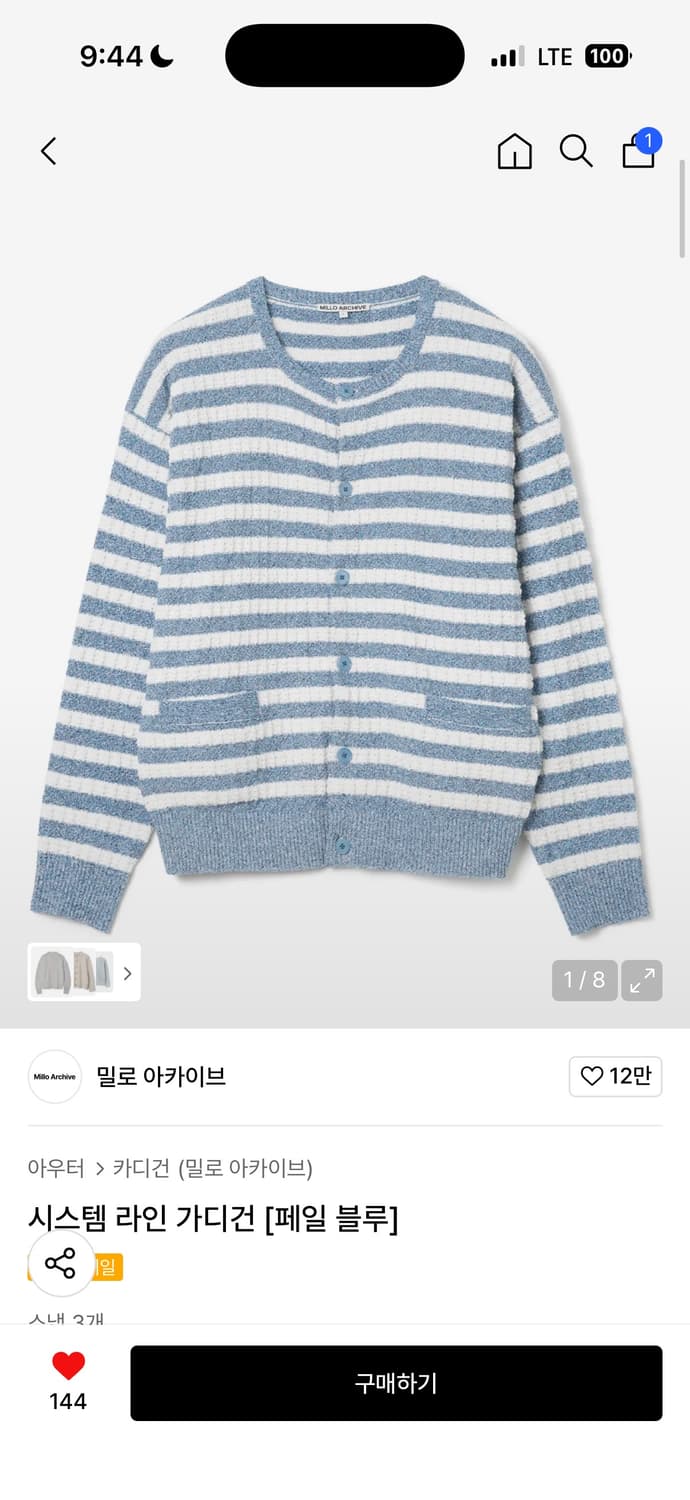
Task: Open the shopping bag cart
Action: [x=639, y=151]
